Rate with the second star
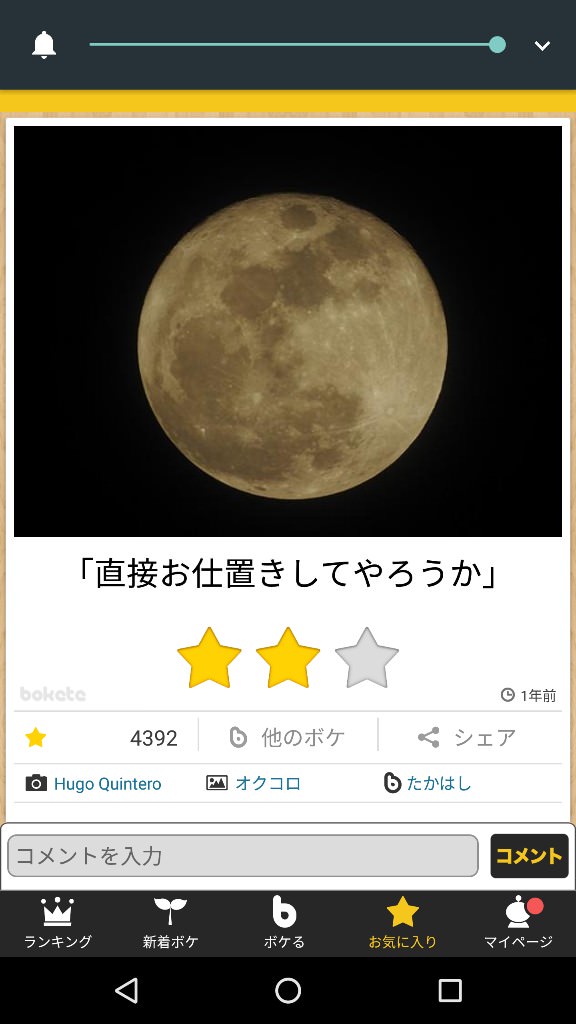The image size is (576, 1024). pos(288,658)
